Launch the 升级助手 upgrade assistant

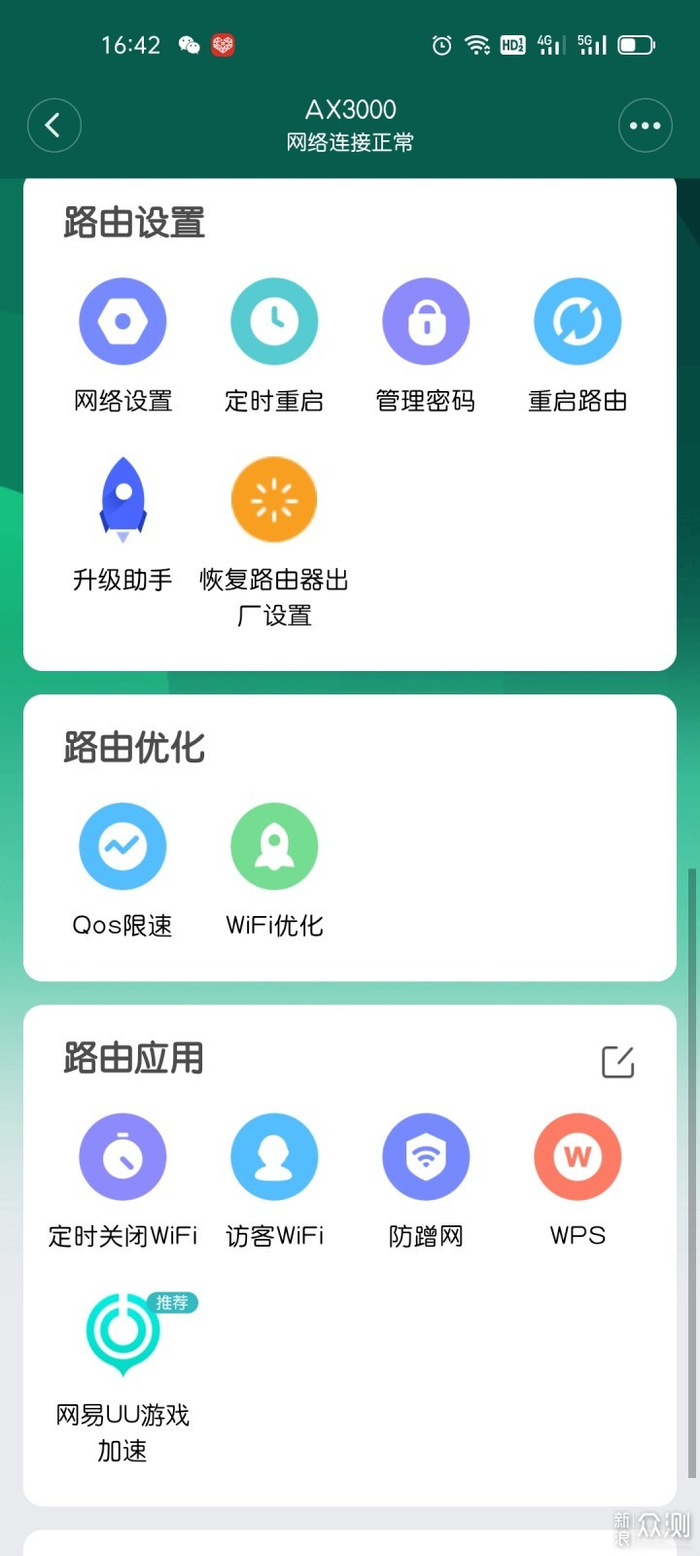(x=123, y=500)
